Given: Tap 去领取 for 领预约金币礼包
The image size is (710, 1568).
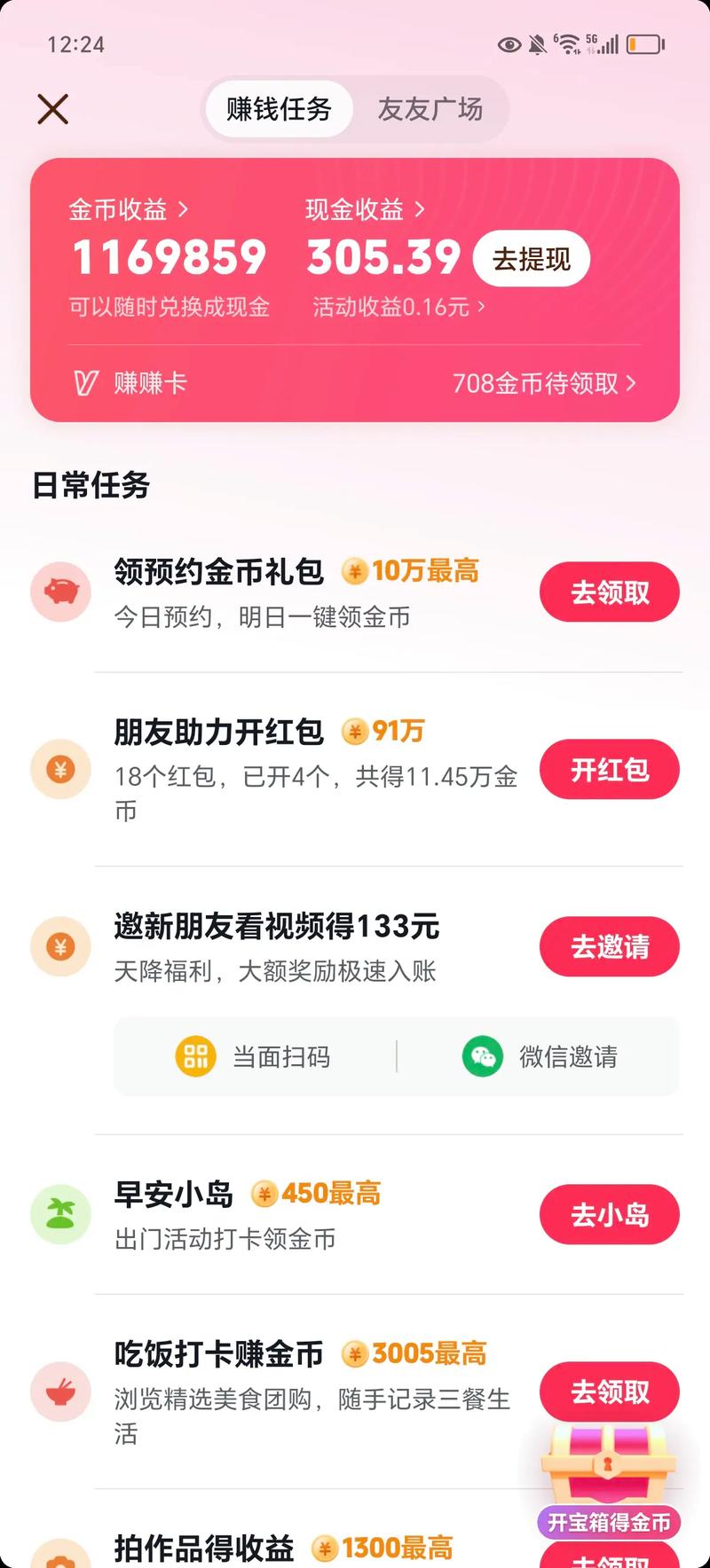Looking at the screenshot, I should pos(609,592).
